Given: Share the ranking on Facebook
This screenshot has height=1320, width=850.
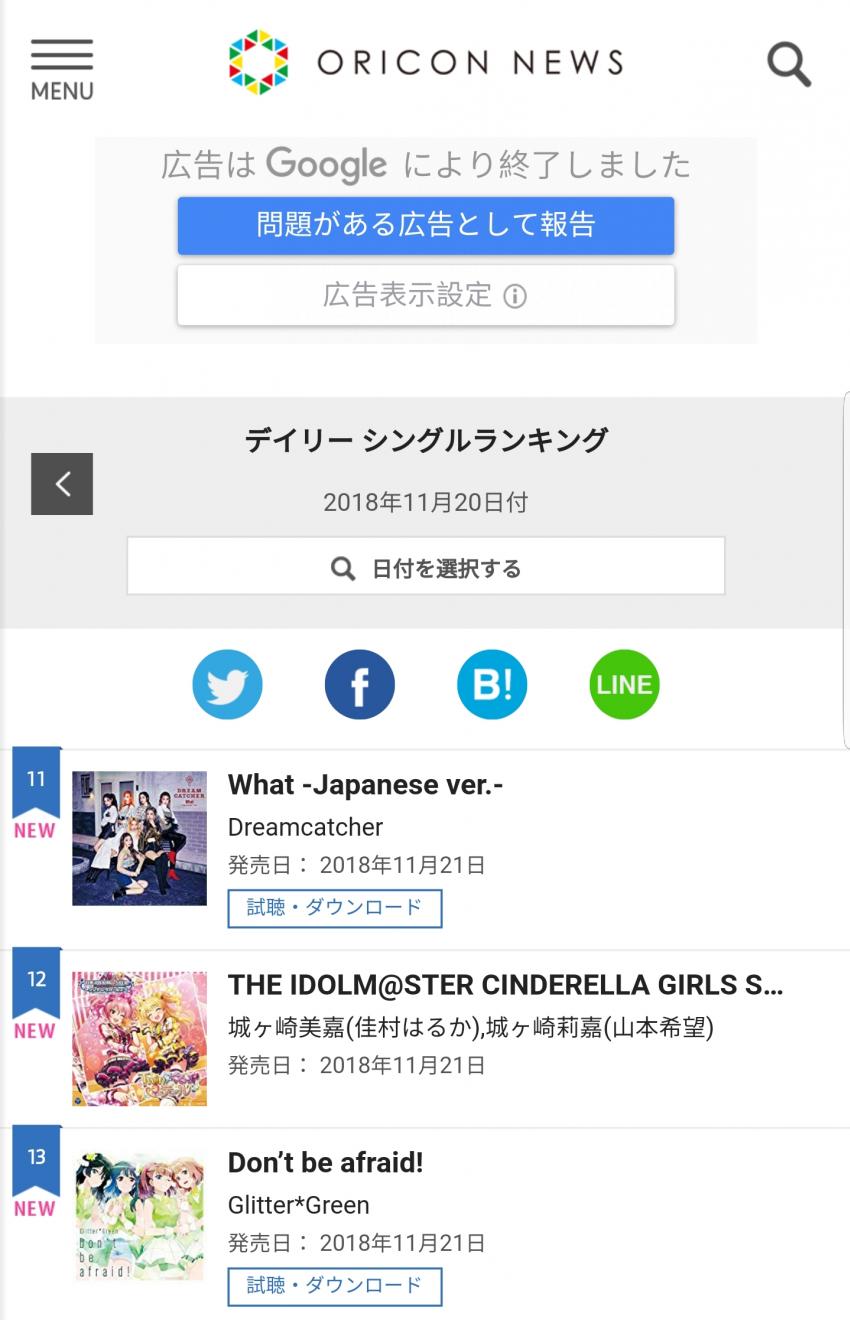Looking at the screenshot, I should click(359, 685).
